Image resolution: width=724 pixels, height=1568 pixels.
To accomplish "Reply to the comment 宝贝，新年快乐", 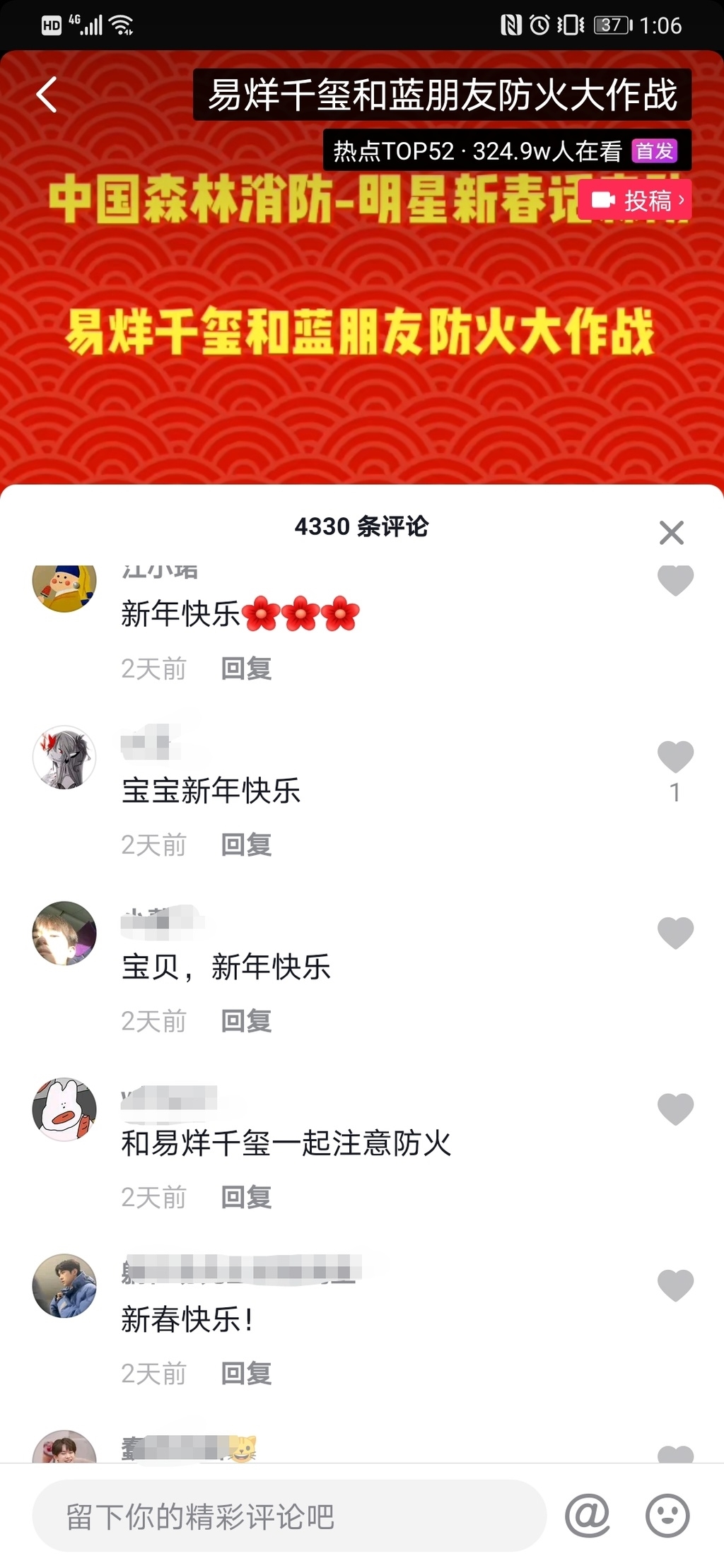I will click(x=246, y=1020).
